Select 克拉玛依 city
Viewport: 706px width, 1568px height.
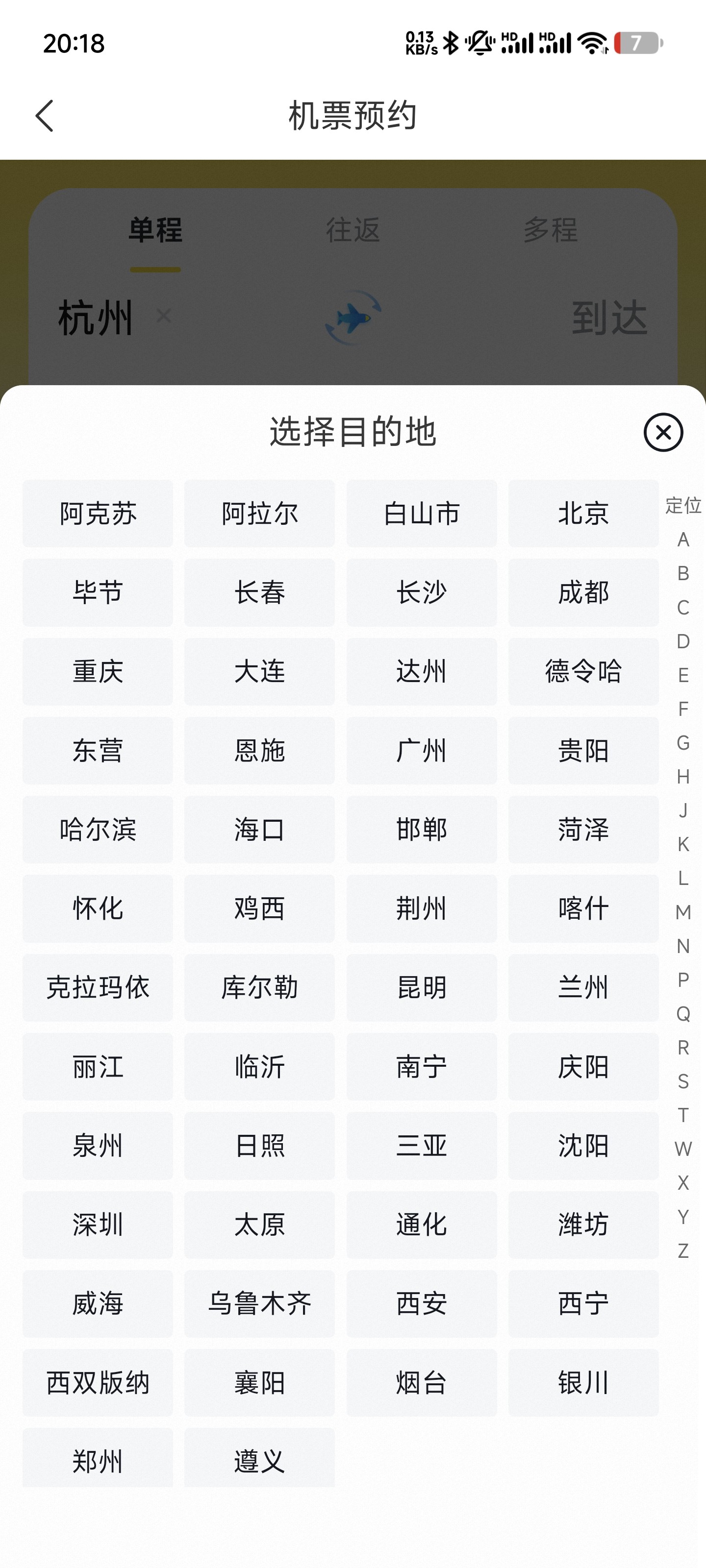pyautogui.click(x=98, y=987)
